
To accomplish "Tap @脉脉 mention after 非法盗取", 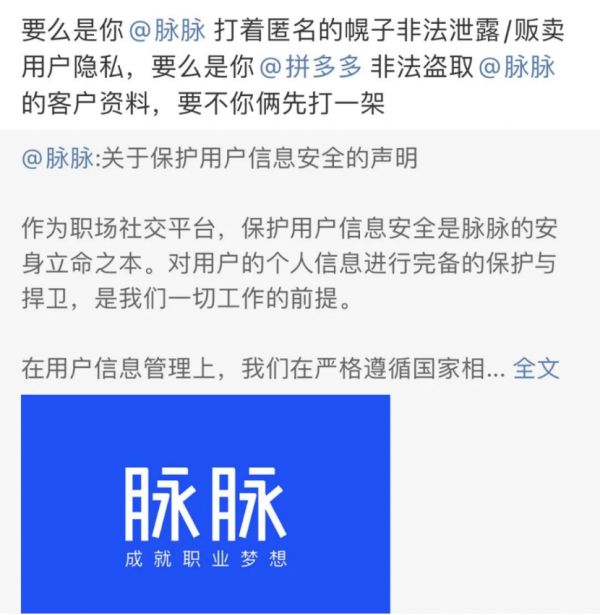I will tap(517, 68).
